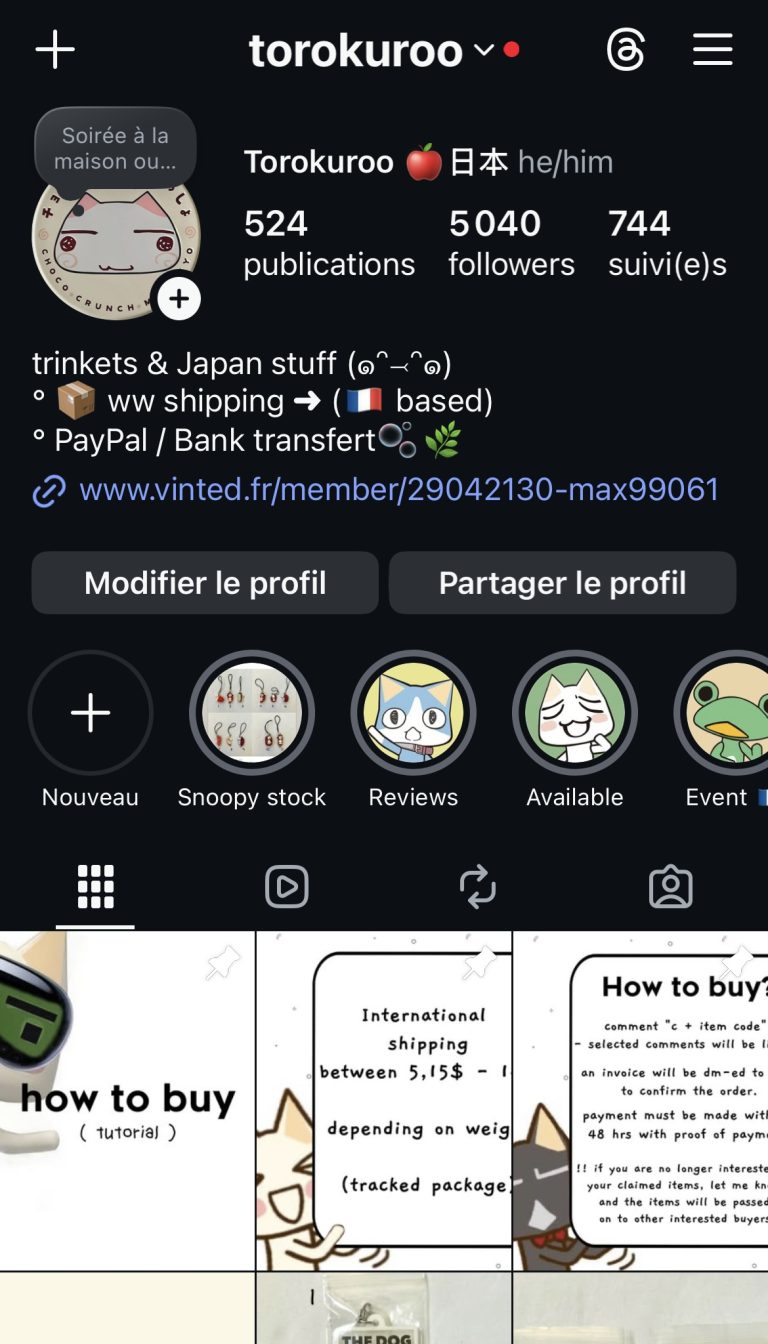Add a story via the profile picture plus
Screen dimensions: 768x1344
pos(179,298)
